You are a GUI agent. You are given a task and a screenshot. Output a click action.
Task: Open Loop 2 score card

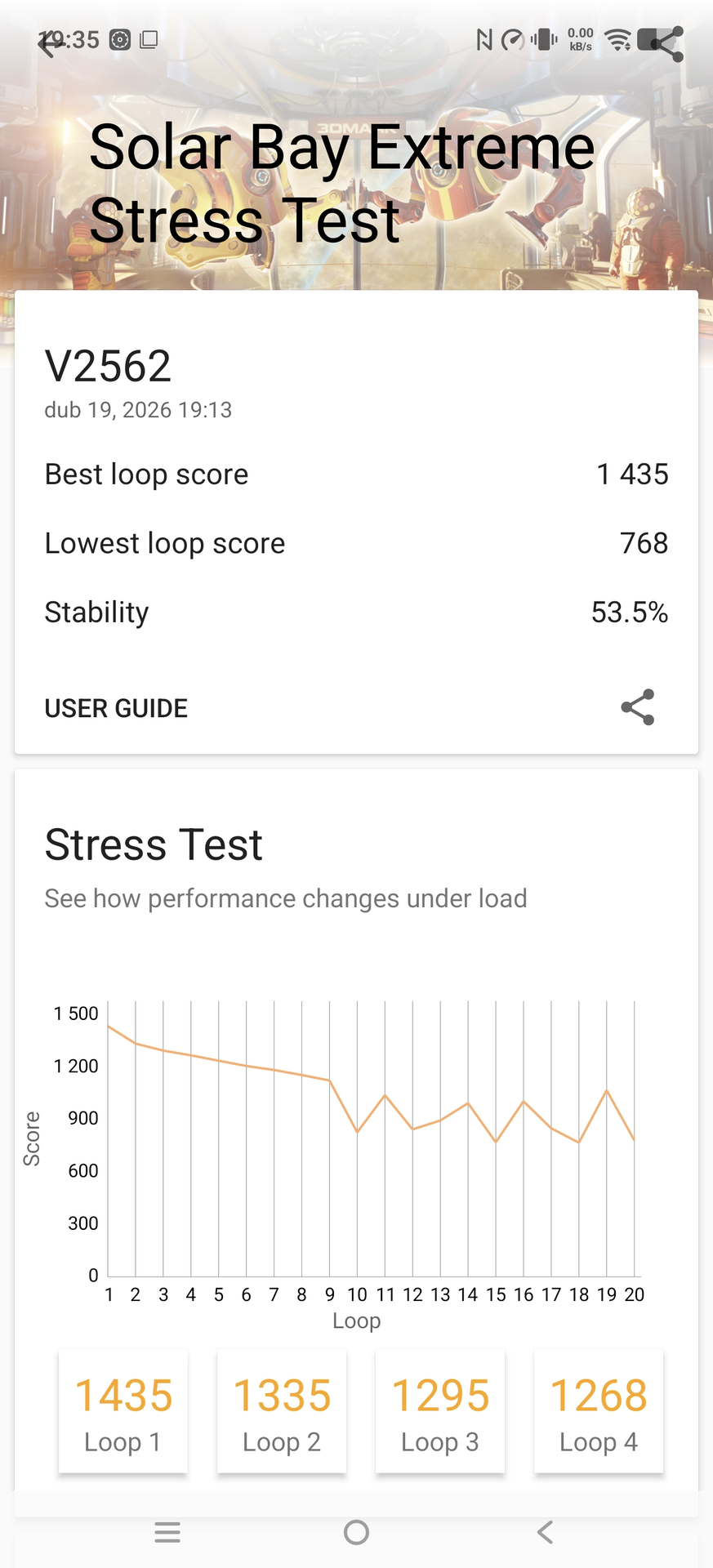(282, 1411)
